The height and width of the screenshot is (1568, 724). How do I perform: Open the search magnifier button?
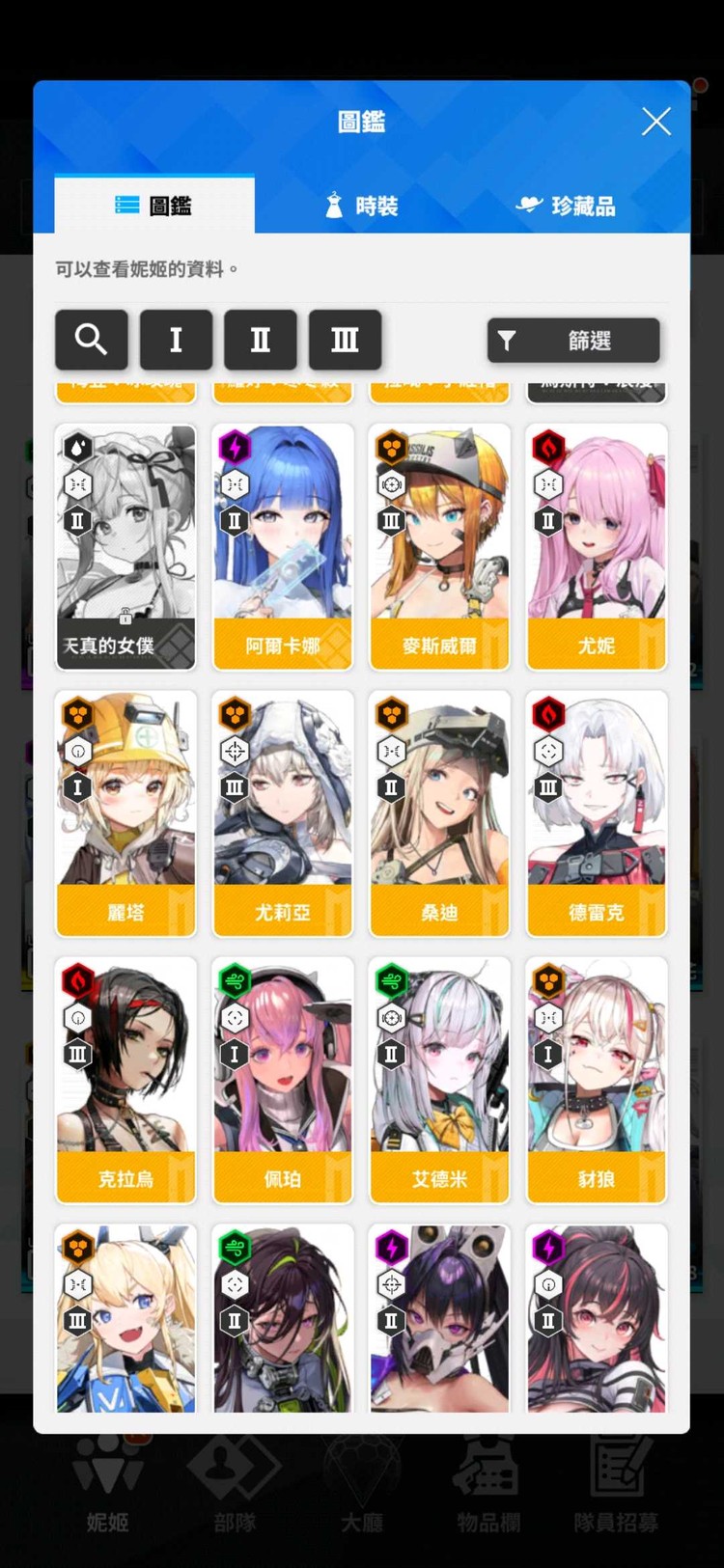click(92, 340)
